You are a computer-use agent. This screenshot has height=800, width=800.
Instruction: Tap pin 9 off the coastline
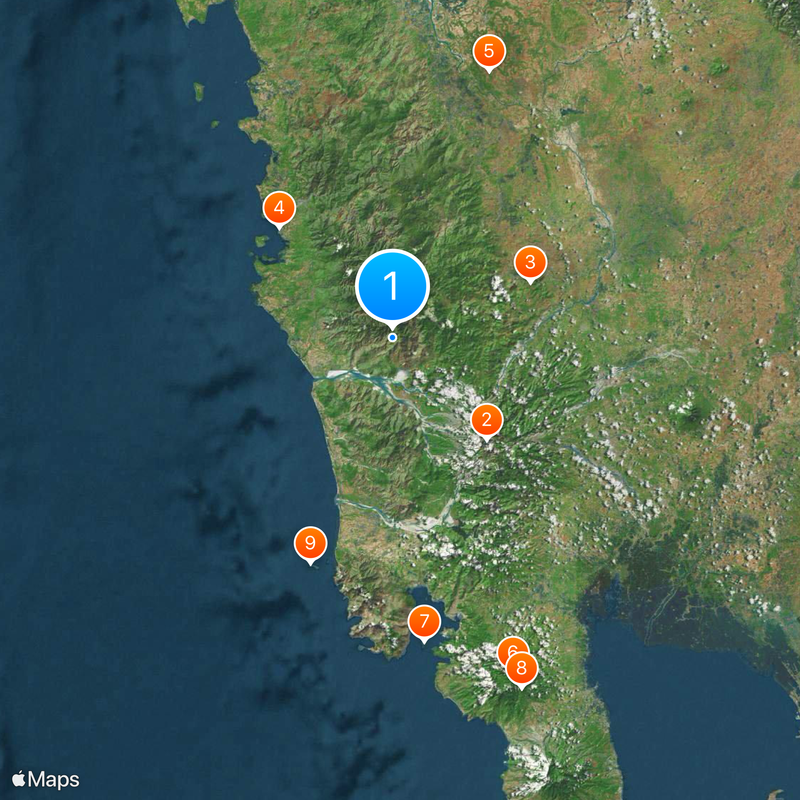310,544
